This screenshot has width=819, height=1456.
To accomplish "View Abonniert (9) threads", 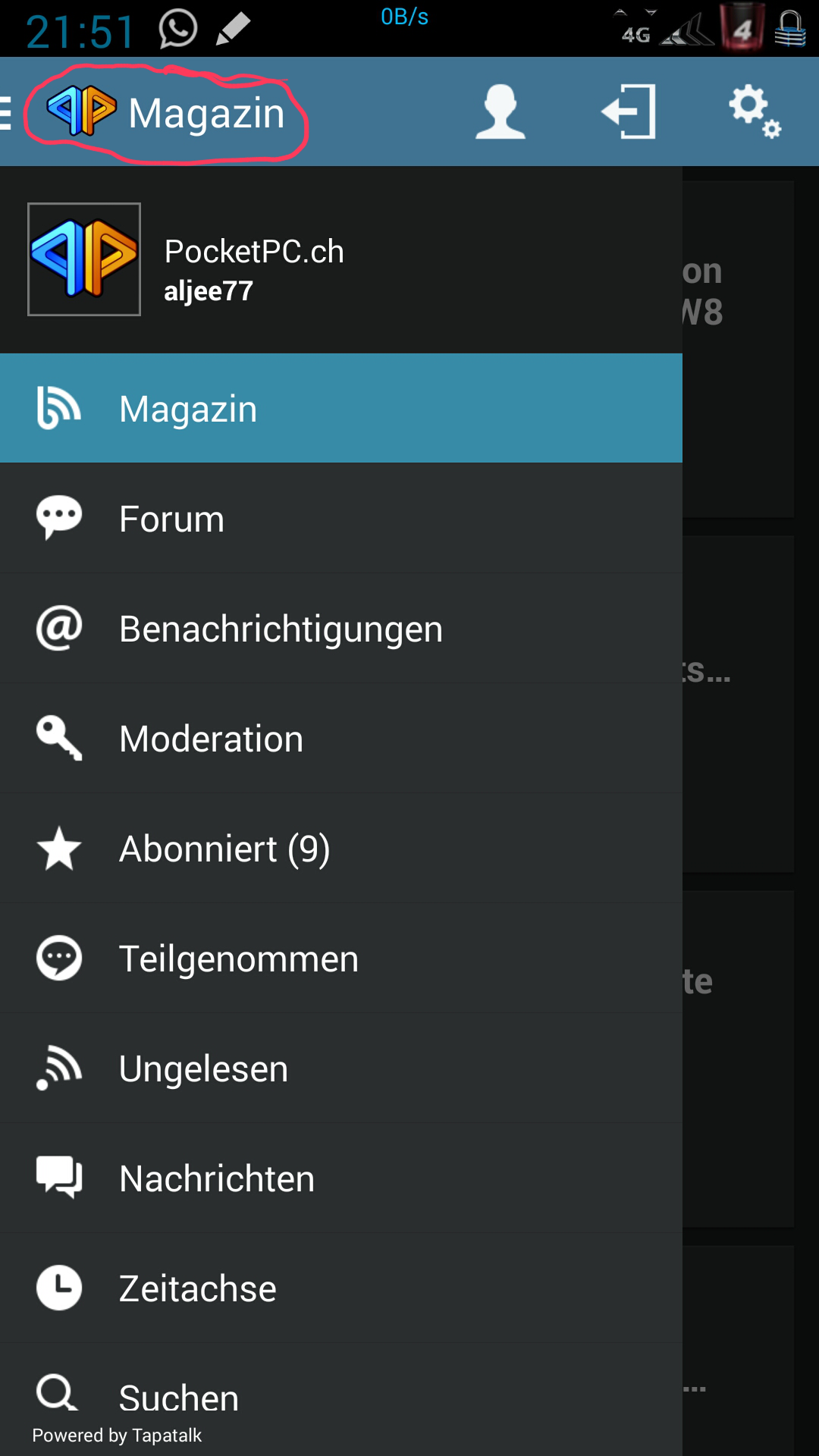I will 341,848.
